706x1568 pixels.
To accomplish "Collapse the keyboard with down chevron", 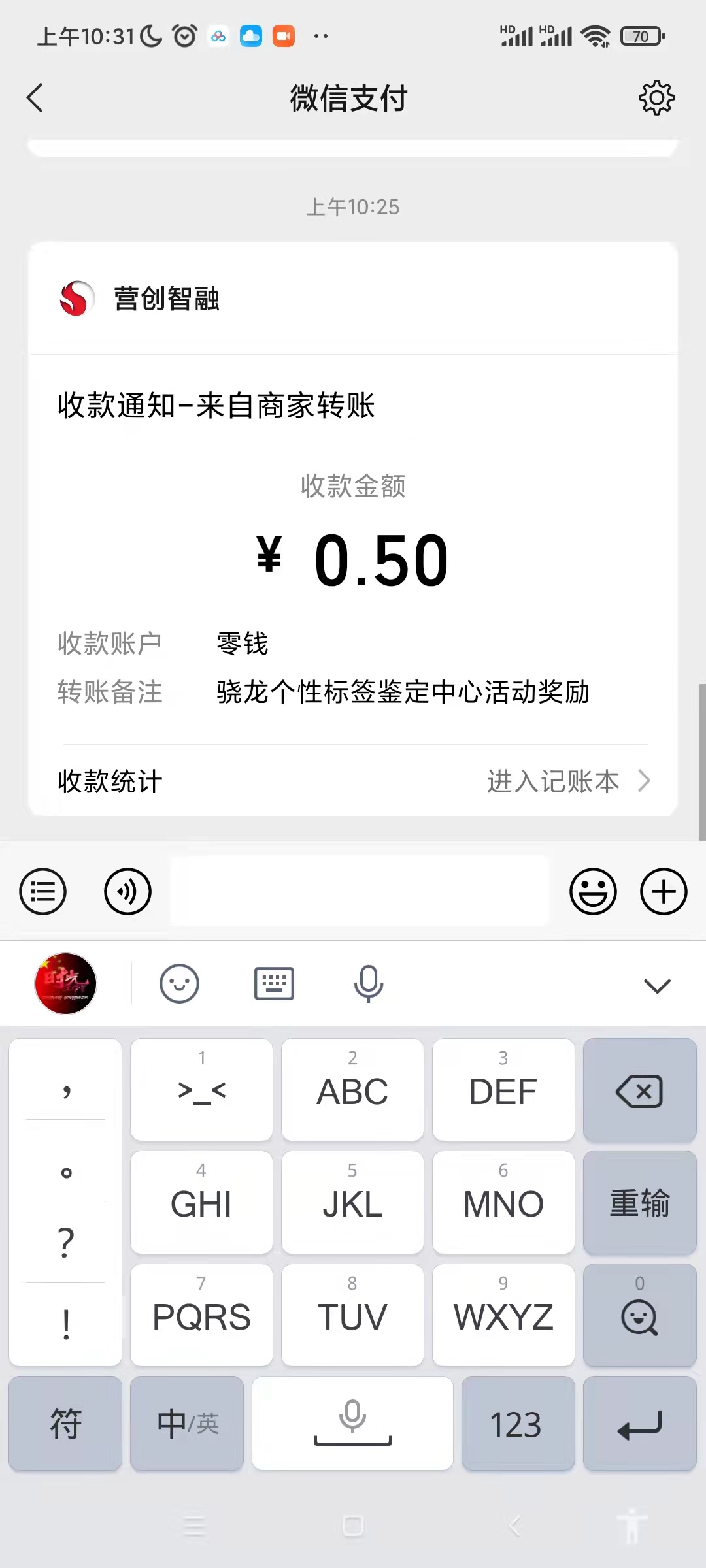I will (658, 986).
